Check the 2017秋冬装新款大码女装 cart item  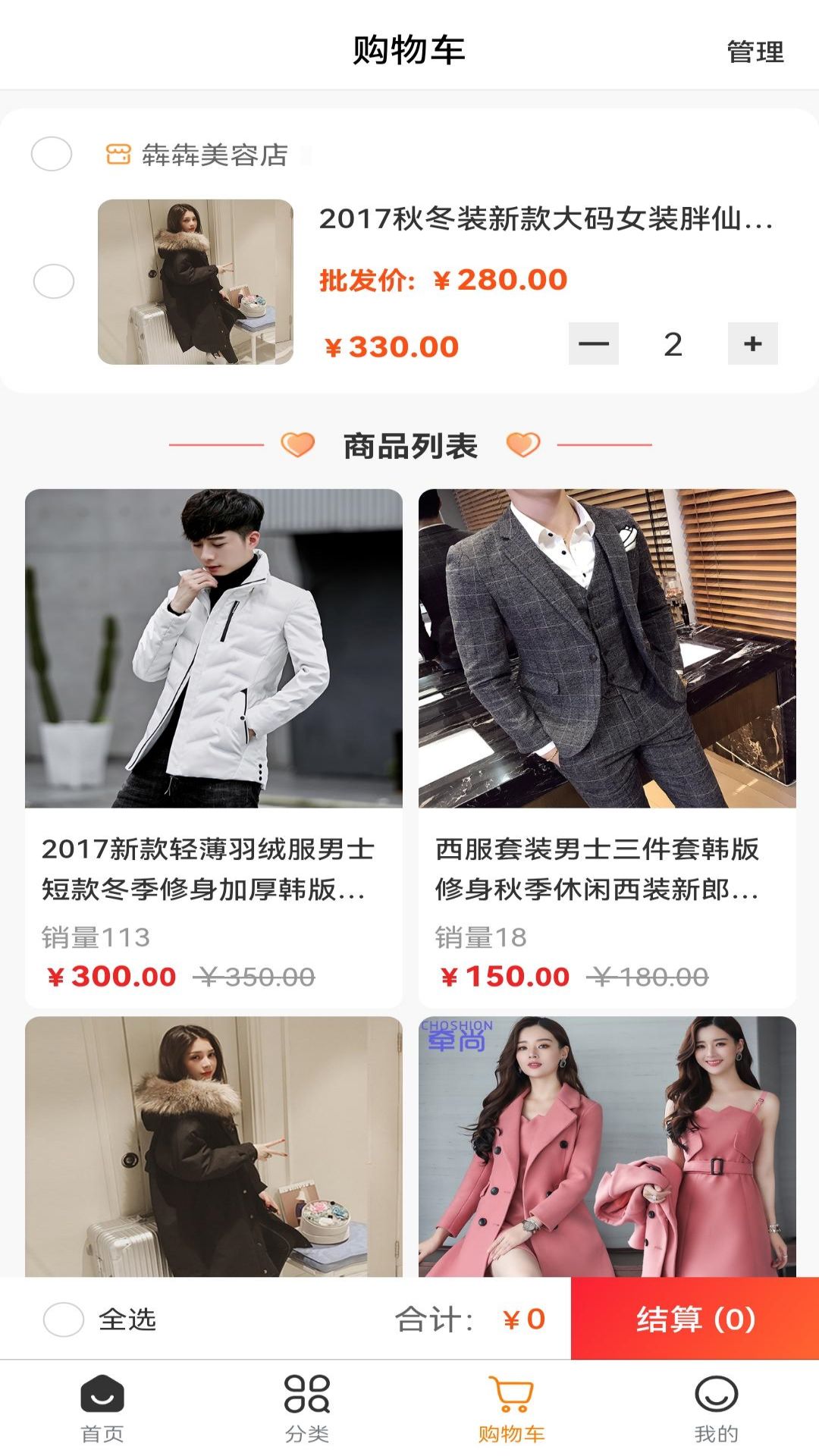(x=54, y=281)
